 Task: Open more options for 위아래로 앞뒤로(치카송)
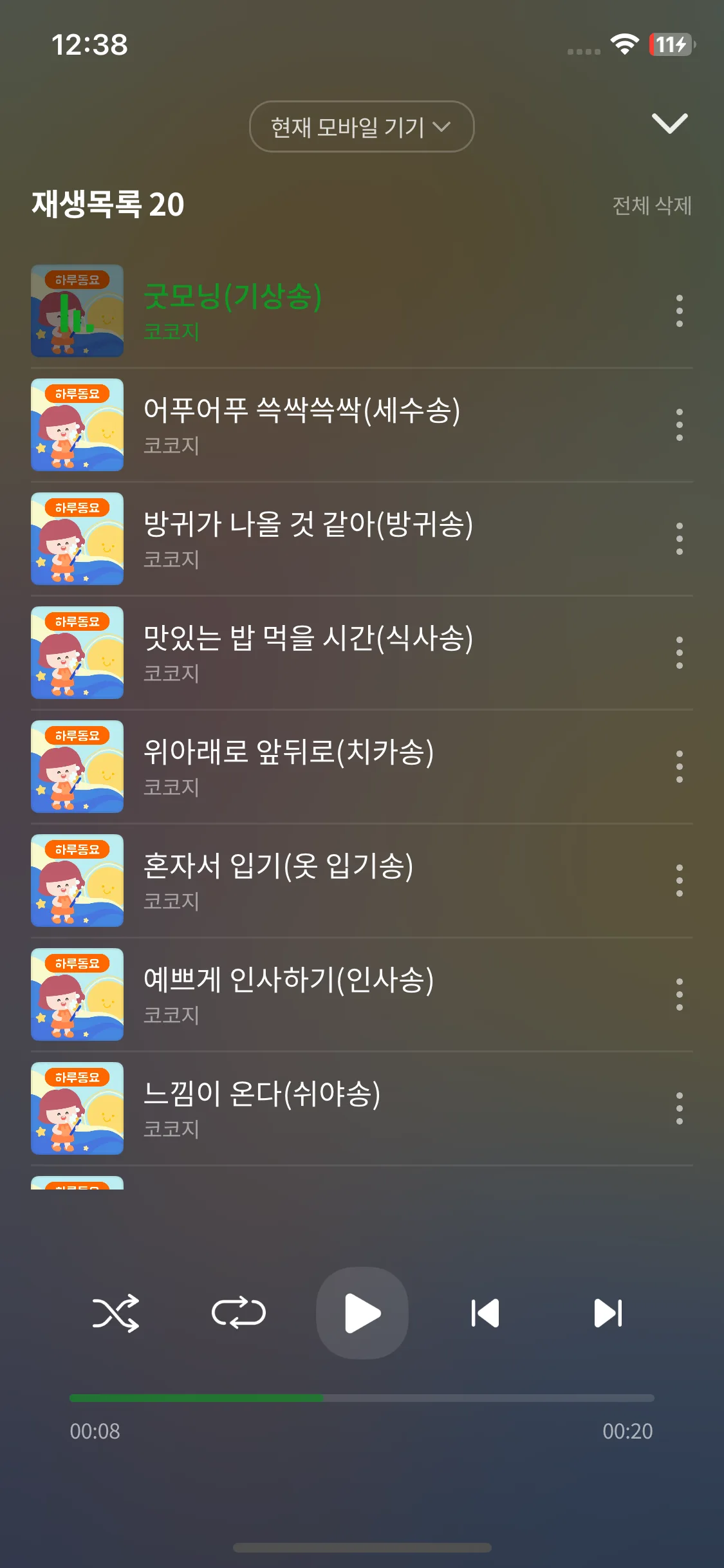point(679,767)
